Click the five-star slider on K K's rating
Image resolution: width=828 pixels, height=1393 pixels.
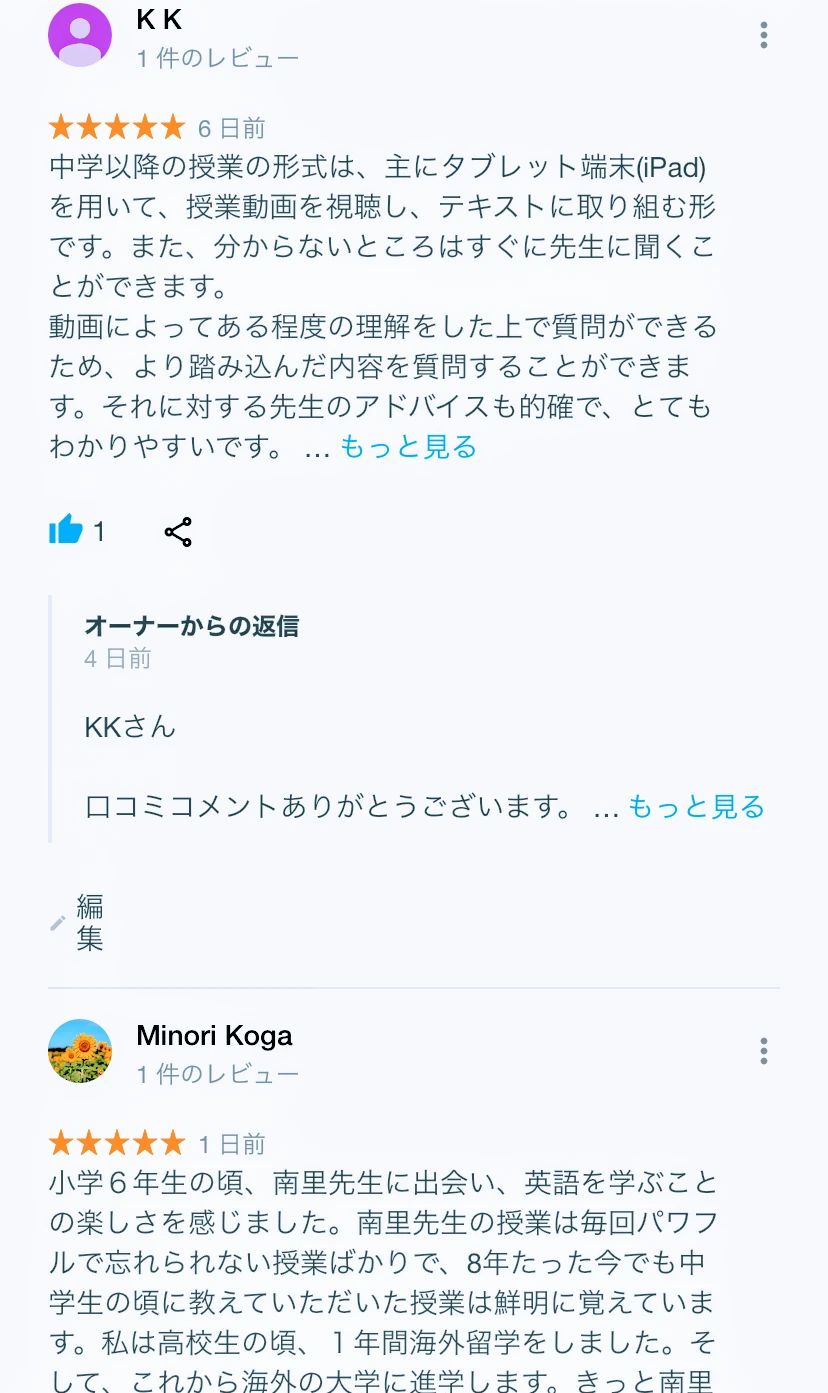point(115,125)
